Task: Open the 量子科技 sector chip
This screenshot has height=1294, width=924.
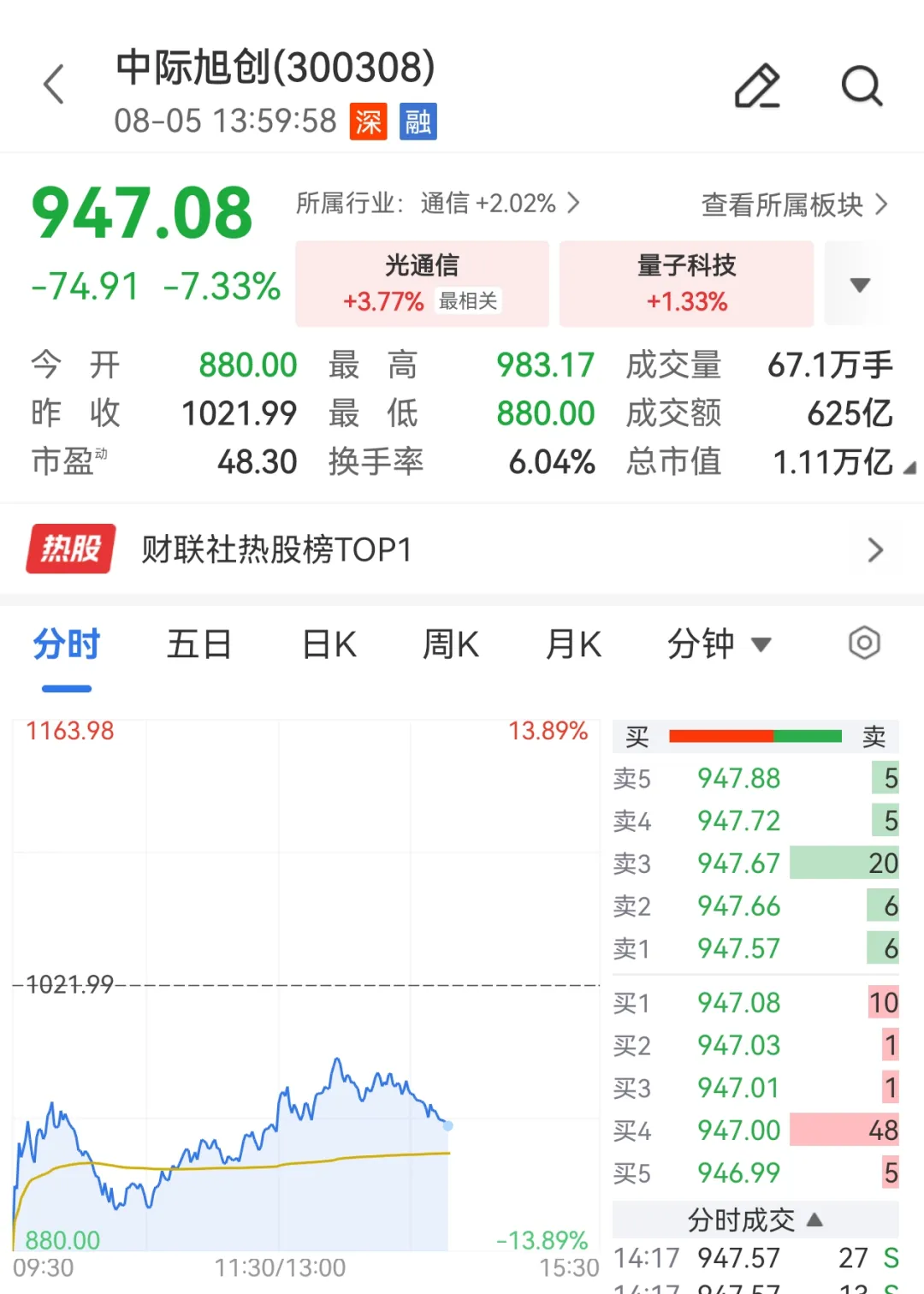Action: [686, 283]
